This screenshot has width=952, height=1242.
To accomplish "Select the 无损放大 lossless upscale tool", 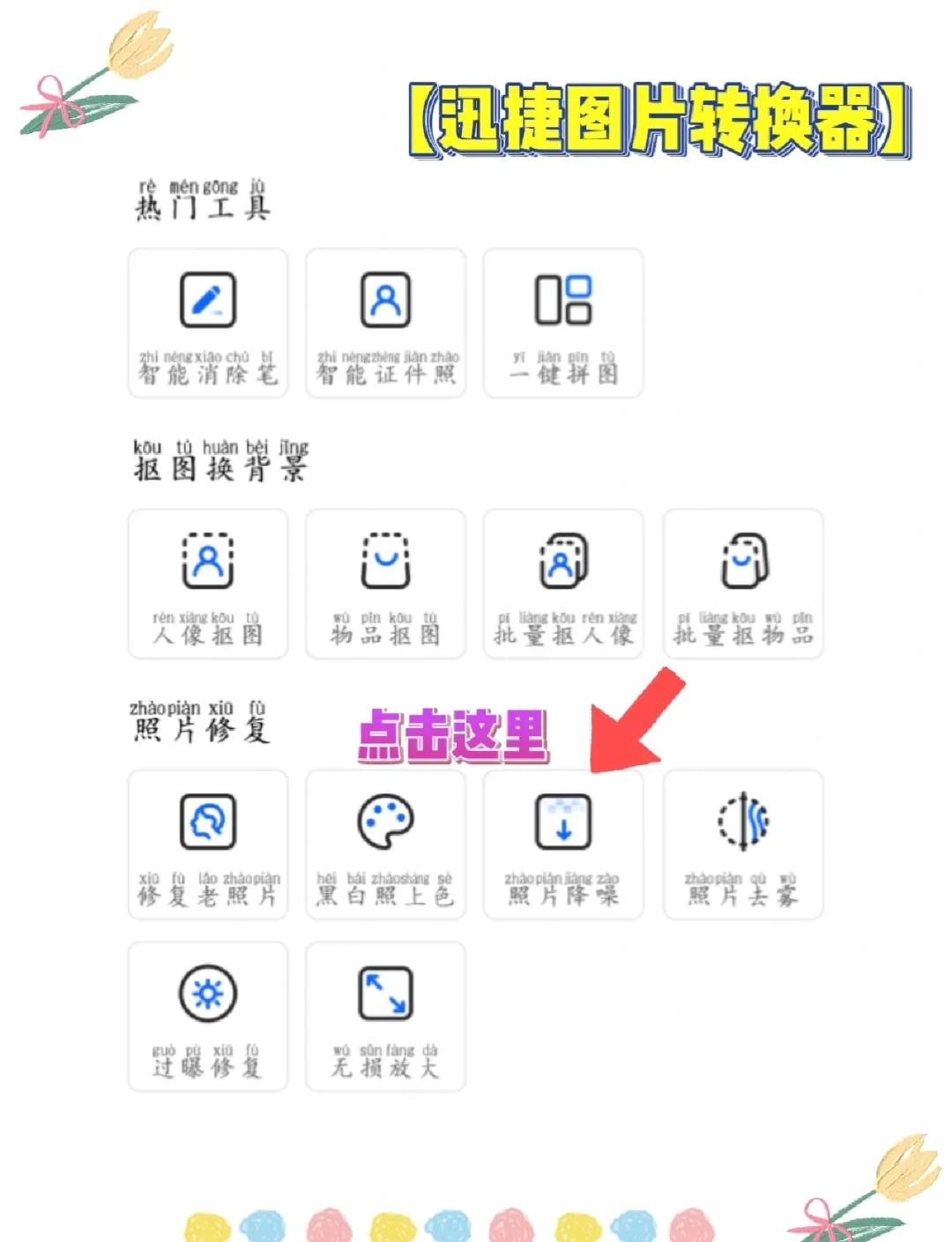I will click(384, 1014).
